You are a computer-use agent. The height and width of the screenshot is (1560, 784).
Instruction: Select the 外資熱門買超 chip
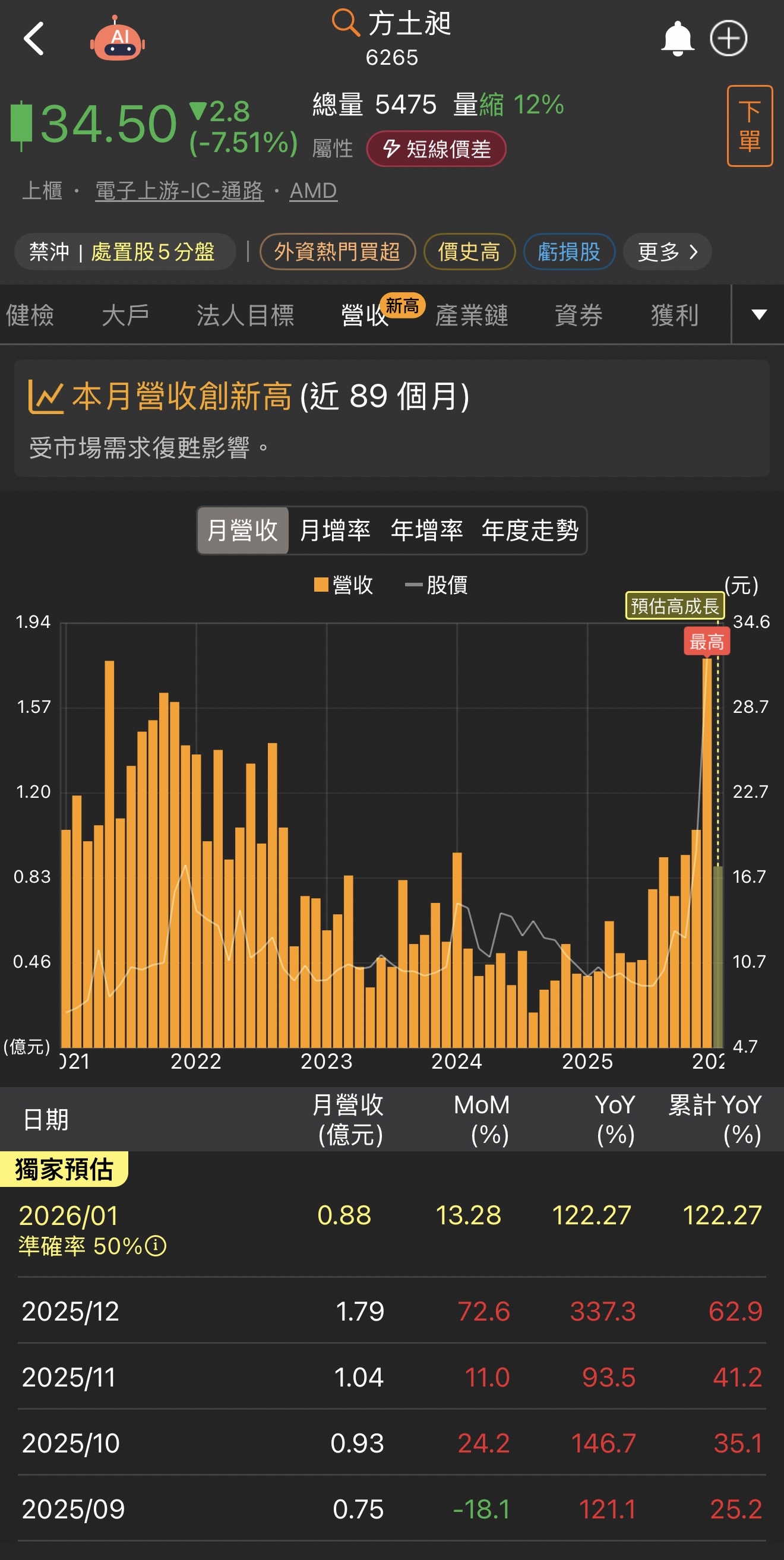click(x=337, y=251)
